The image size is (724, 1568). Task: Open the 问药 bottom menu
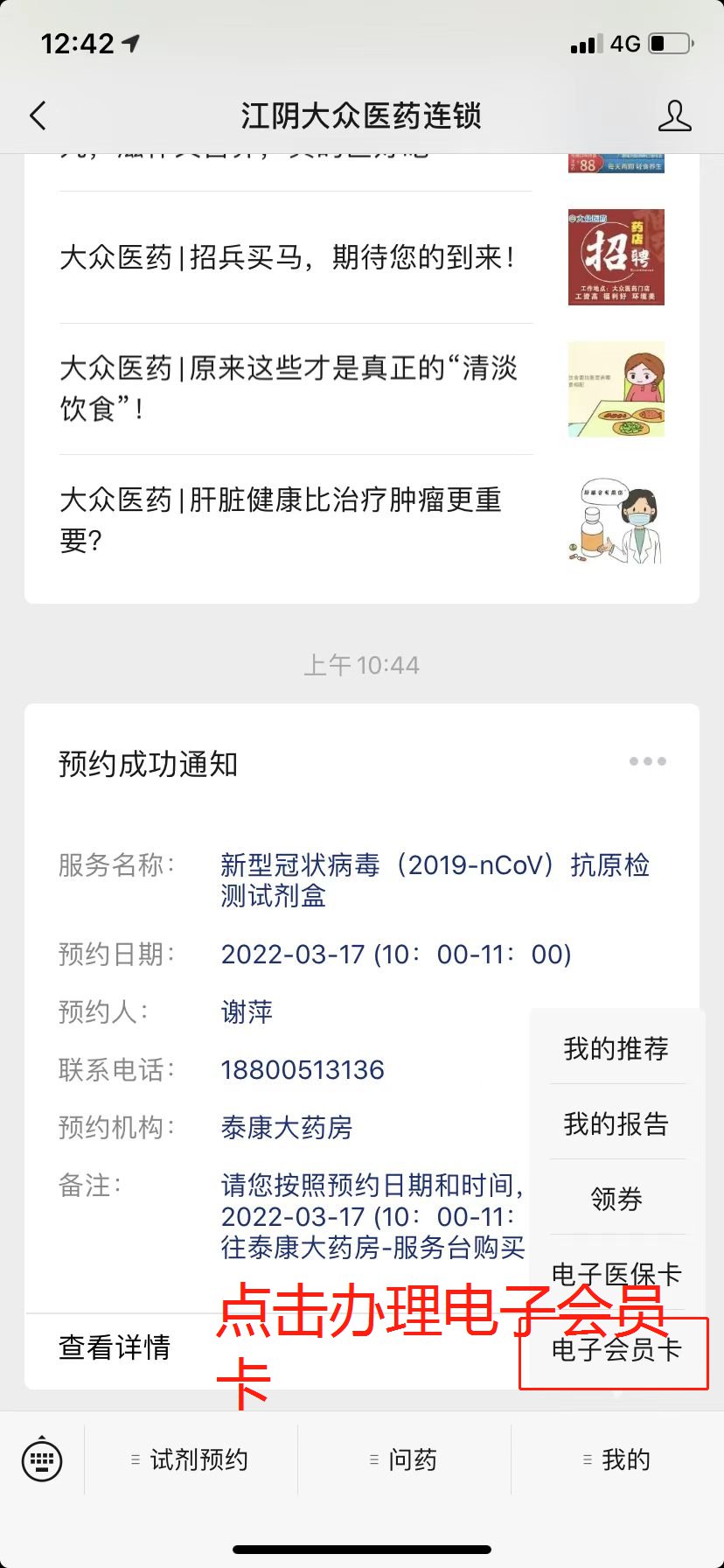click(404, 1459)
